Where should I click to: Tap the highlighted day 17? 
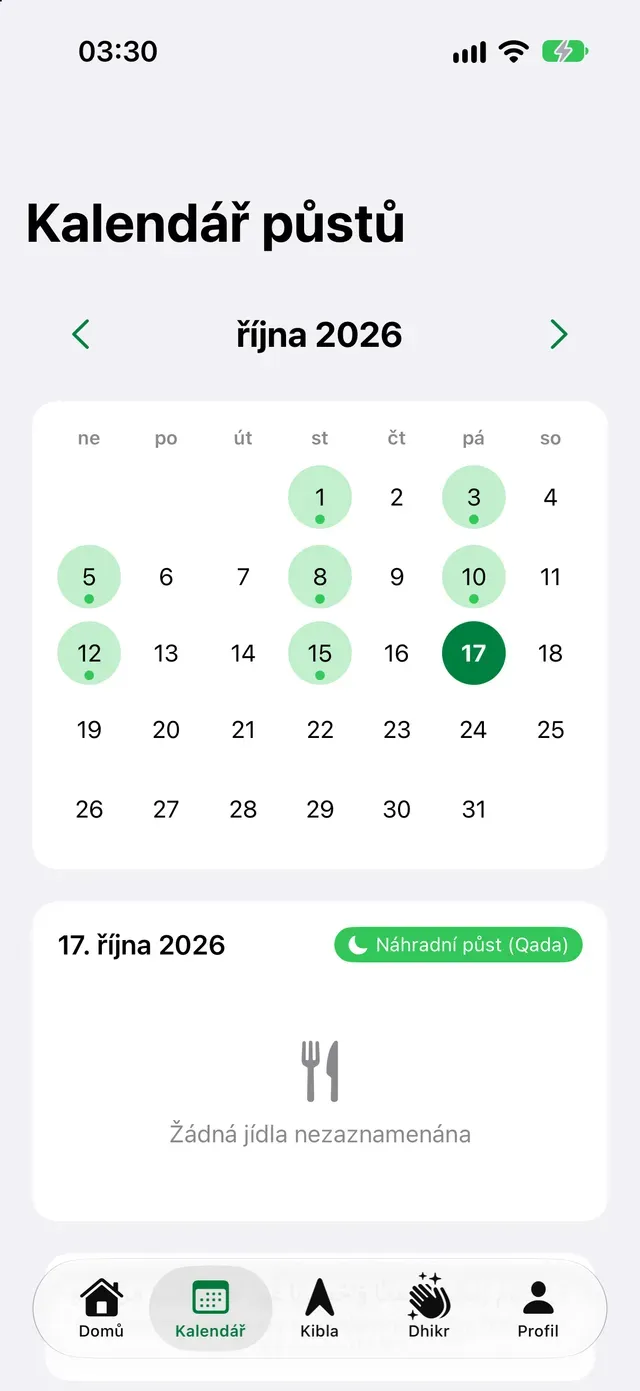(x=474, y=653)
